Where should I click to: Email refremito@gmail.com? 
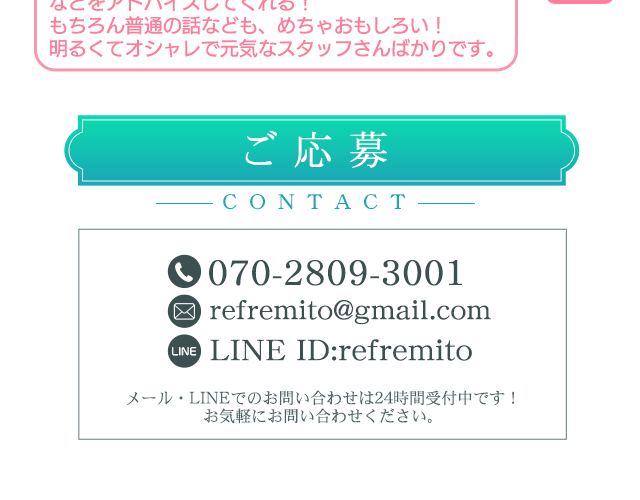point(349,311)
